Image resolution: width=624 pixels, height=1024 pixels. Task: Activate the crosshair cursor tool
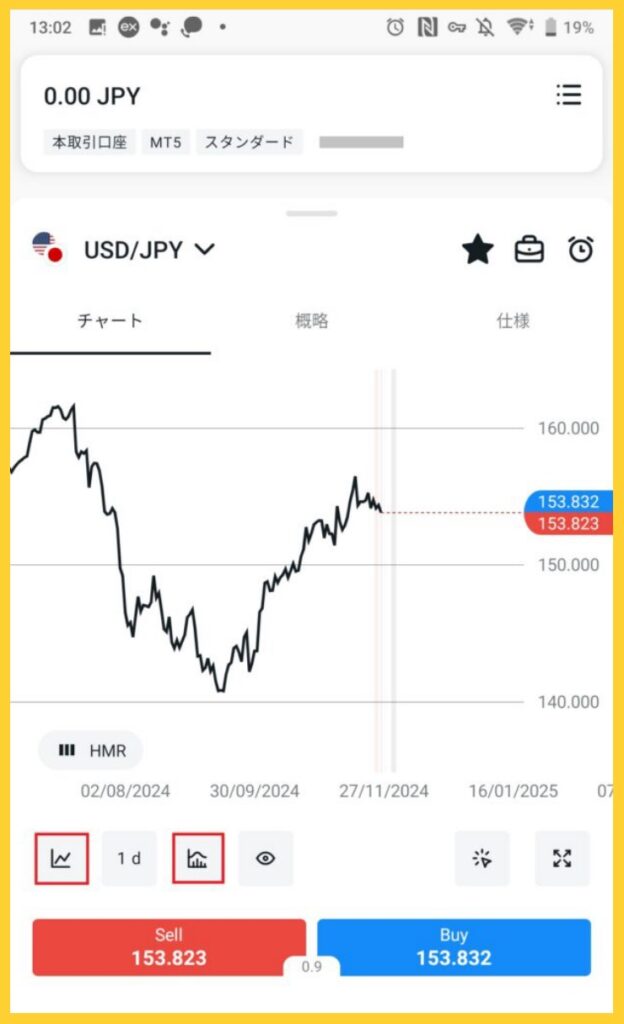[x=482, y=858]
